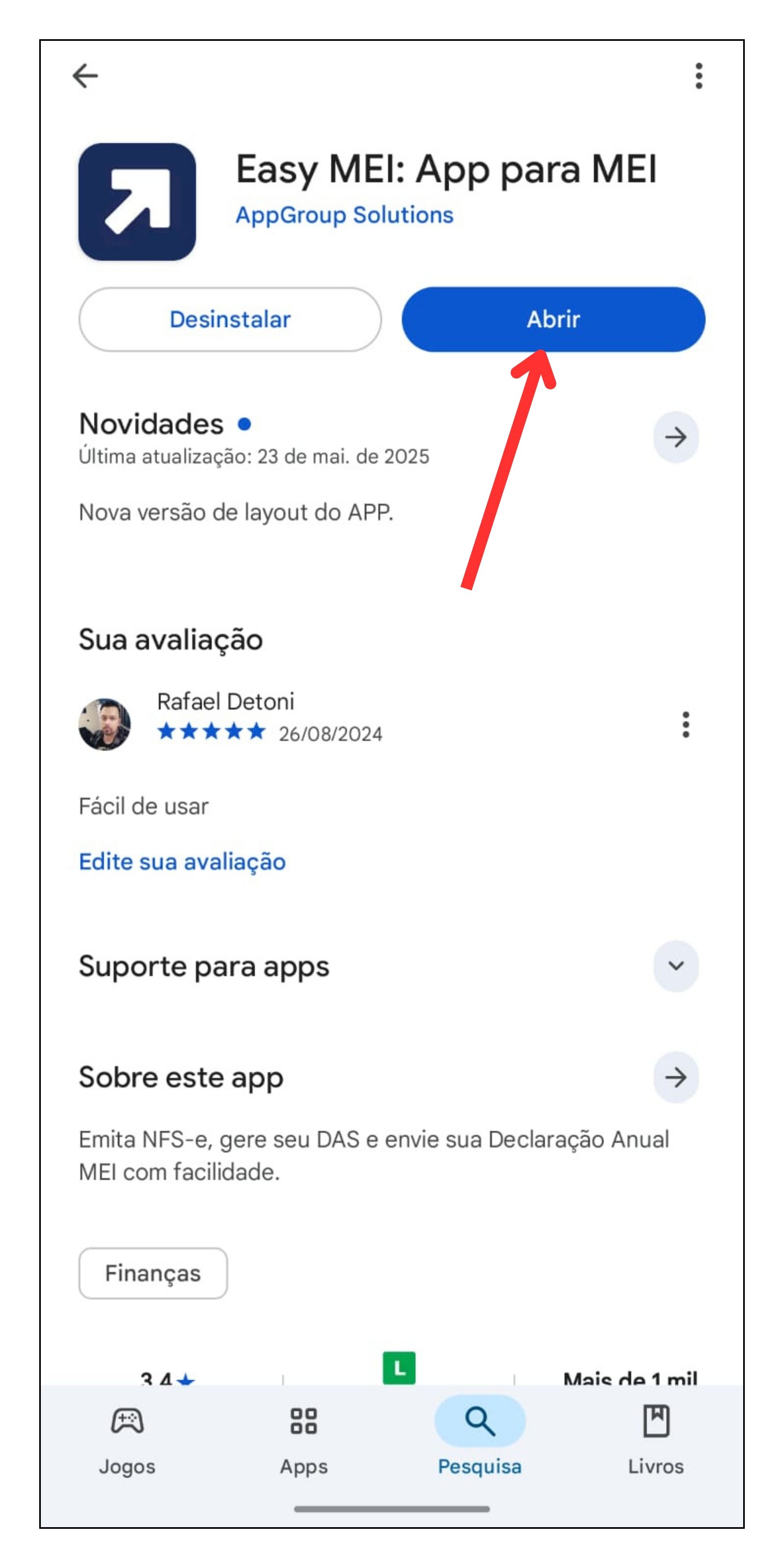Tap AppGroup Solutions developer link
The height and width of the screenshot is (1568, 784).
point(343,215)
